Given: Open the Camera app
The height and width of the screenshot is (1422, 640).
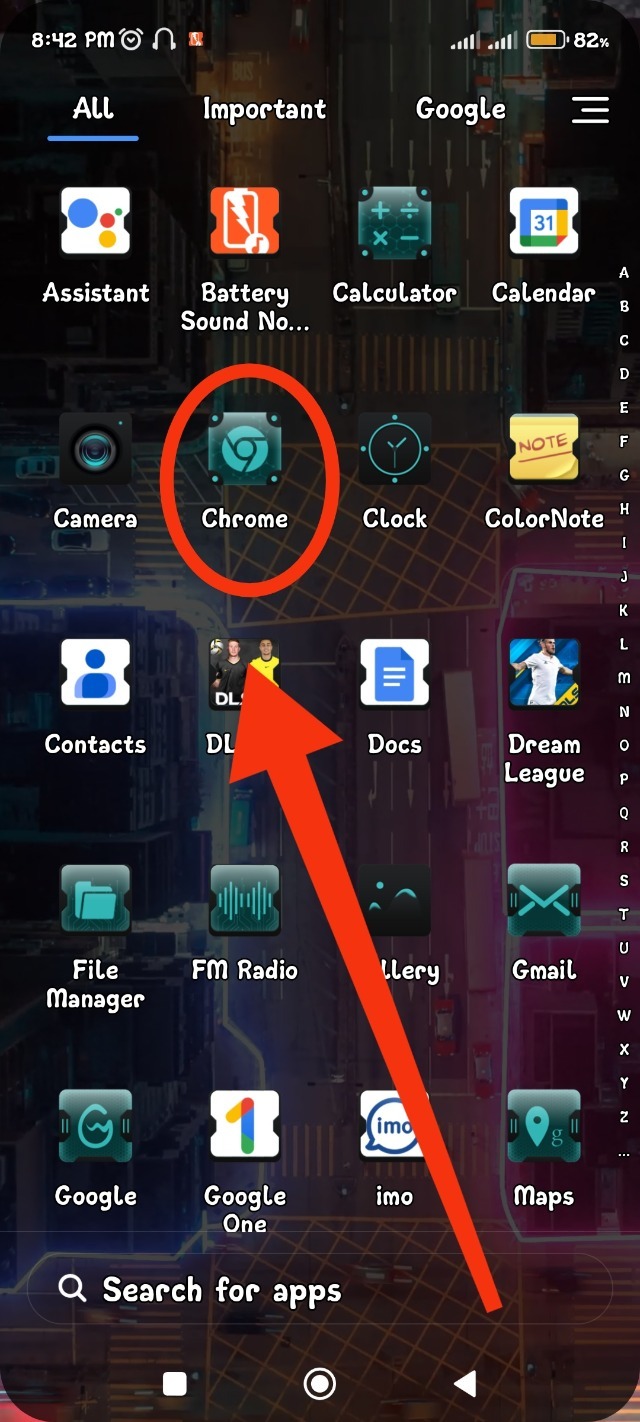Looking at the screenshot, I should tap(96, 450).
